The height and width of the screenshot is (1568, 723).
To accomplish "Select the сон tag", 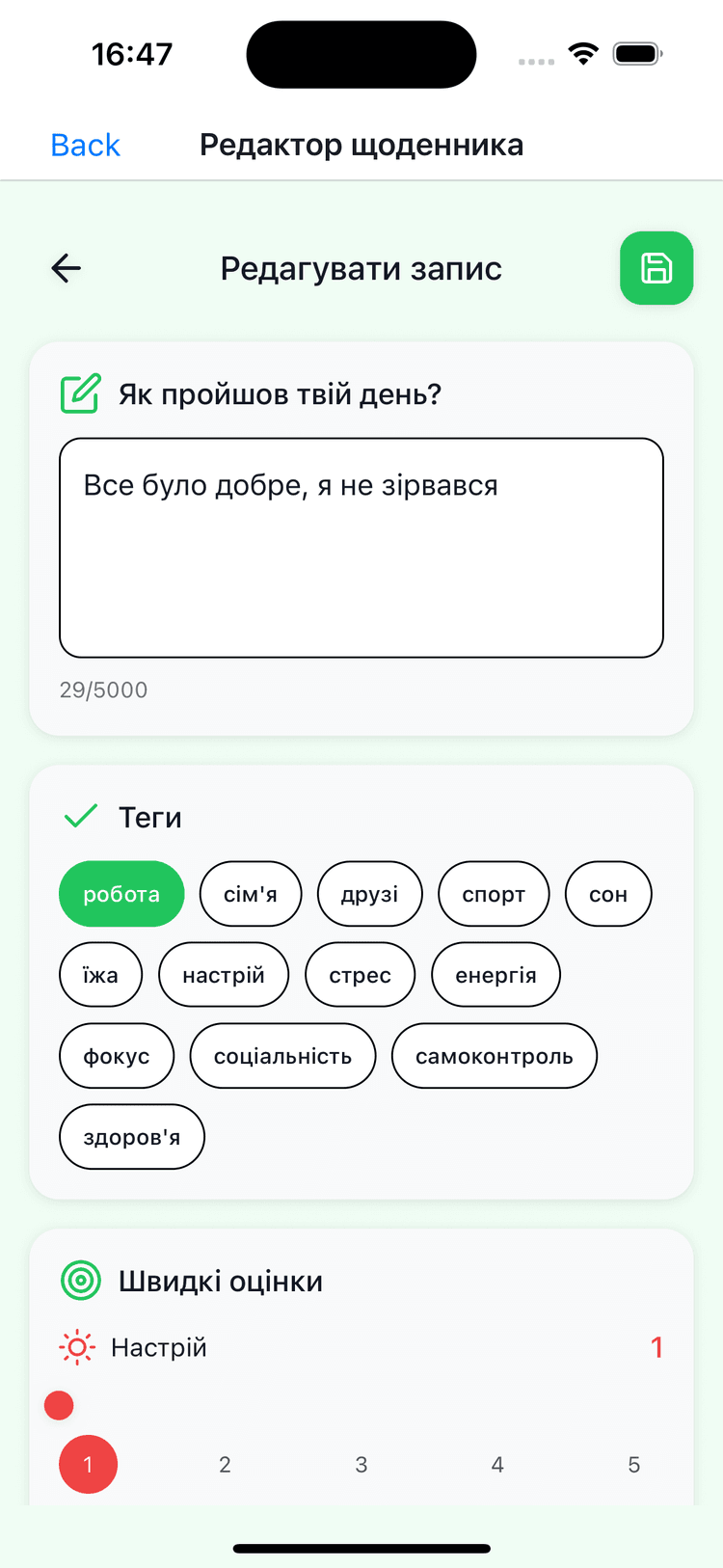I will click(x=608, y=894).
